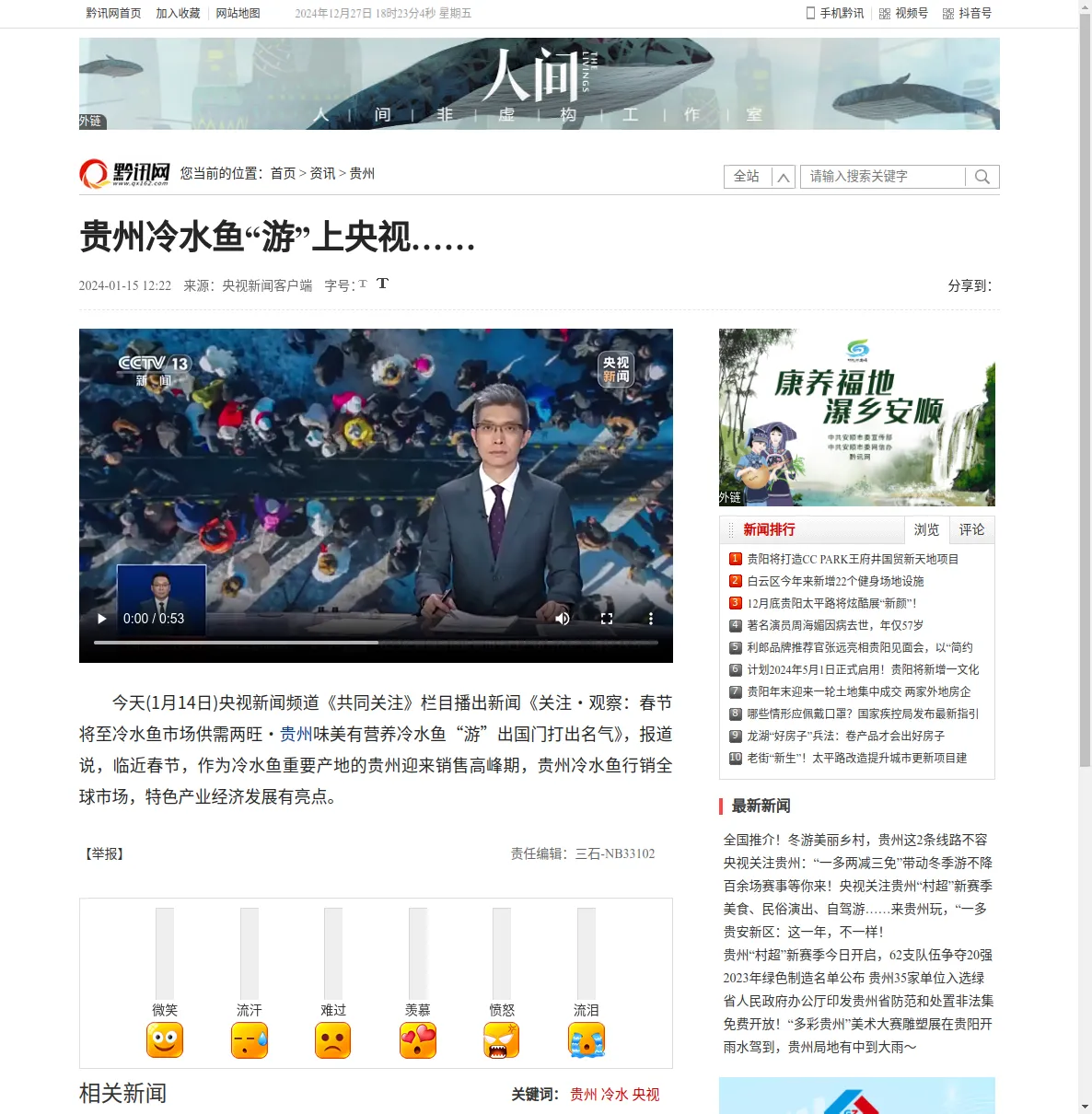The height and width of the screenshot is (1114, 1092).
Task: Click the magnifier search icon
Action: click(x=982, y=177)
